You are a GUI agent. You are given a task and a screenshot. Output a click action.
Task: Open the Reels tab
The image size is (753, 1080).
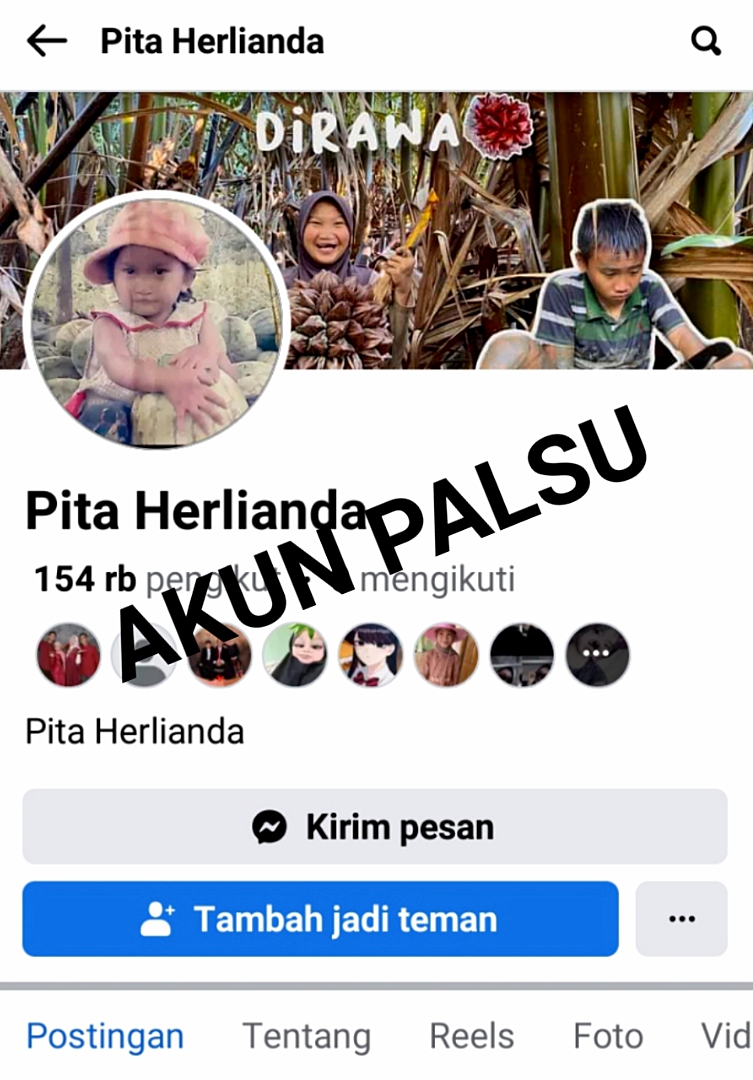[472, 1036]
